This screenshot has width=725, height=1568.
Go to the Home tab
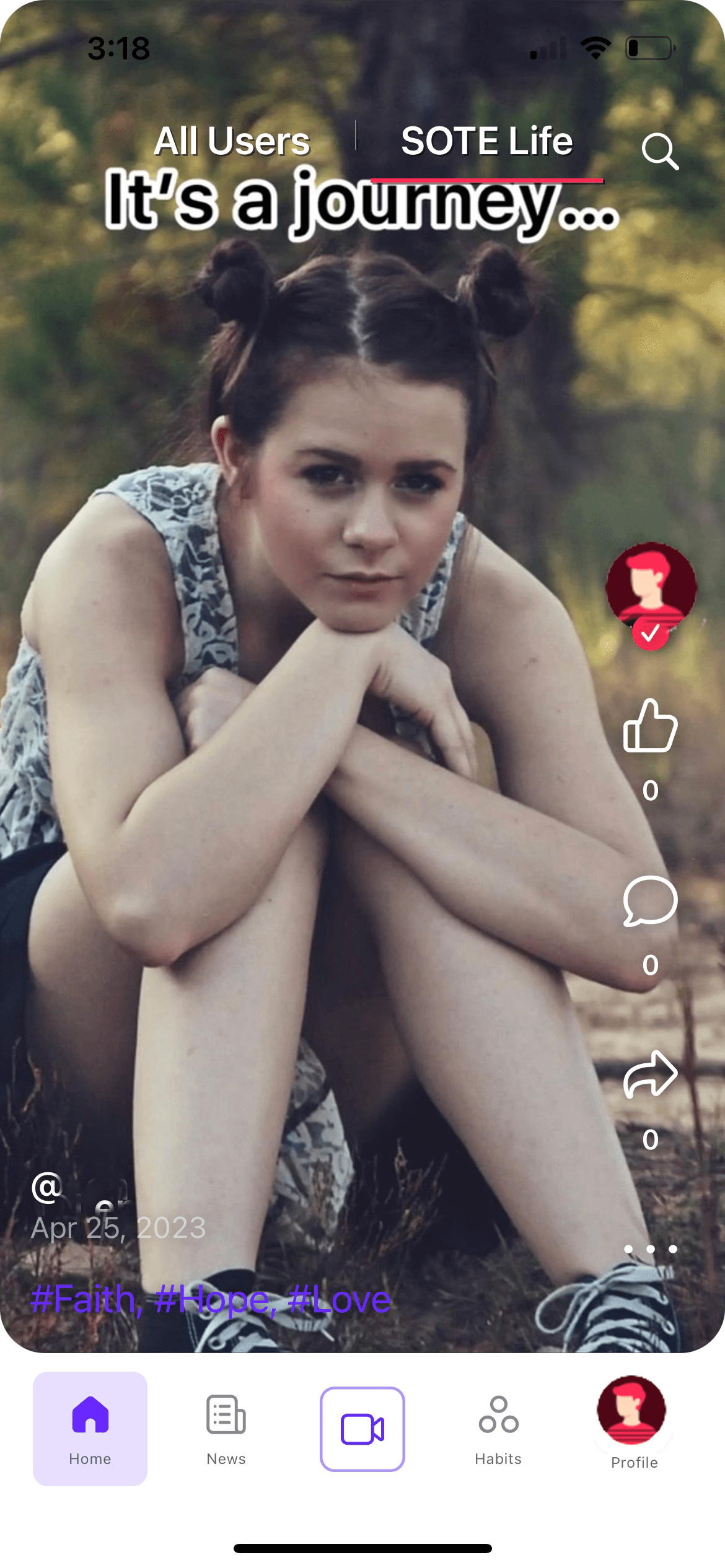click(x=90, y=1429)
